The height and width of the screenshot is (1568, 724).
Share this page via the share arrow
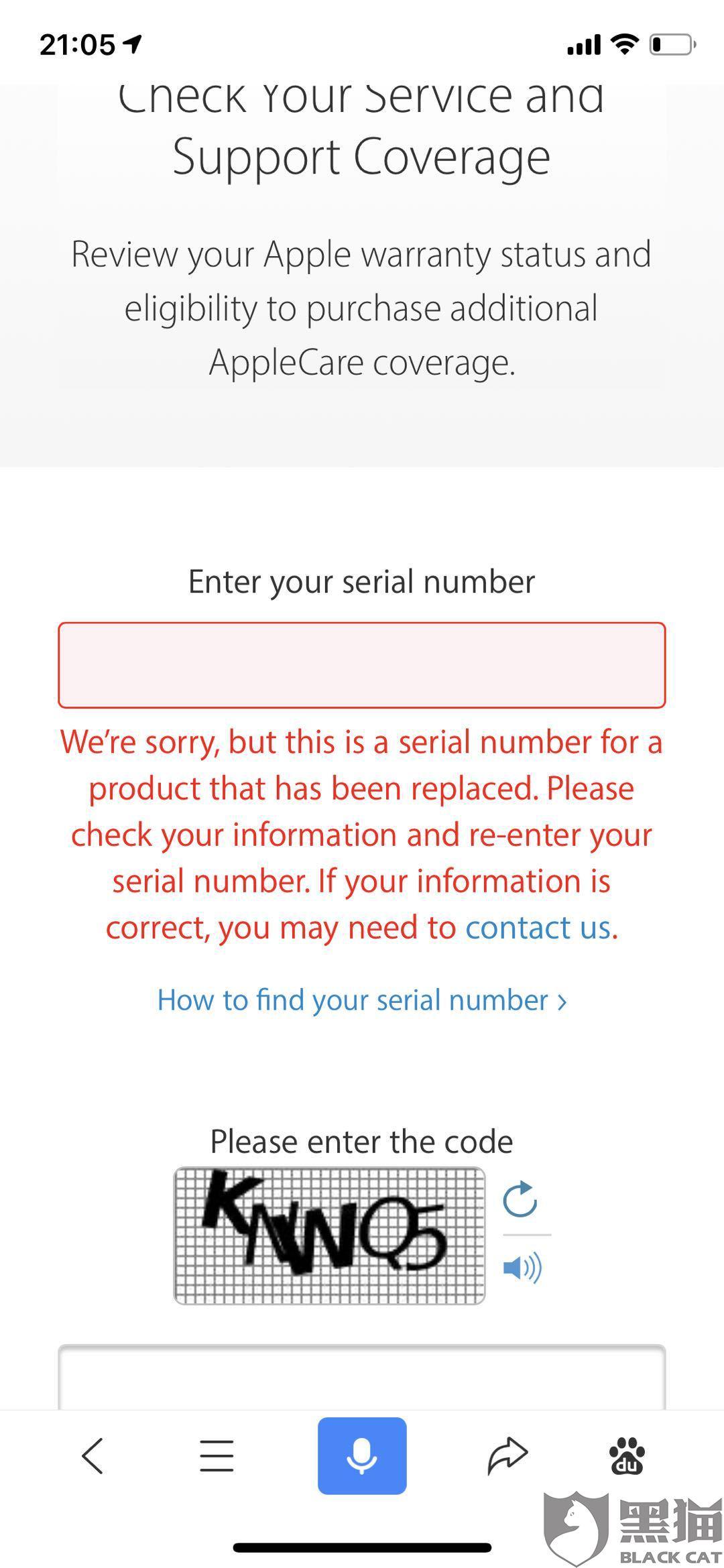click(x=507, y=1456)
